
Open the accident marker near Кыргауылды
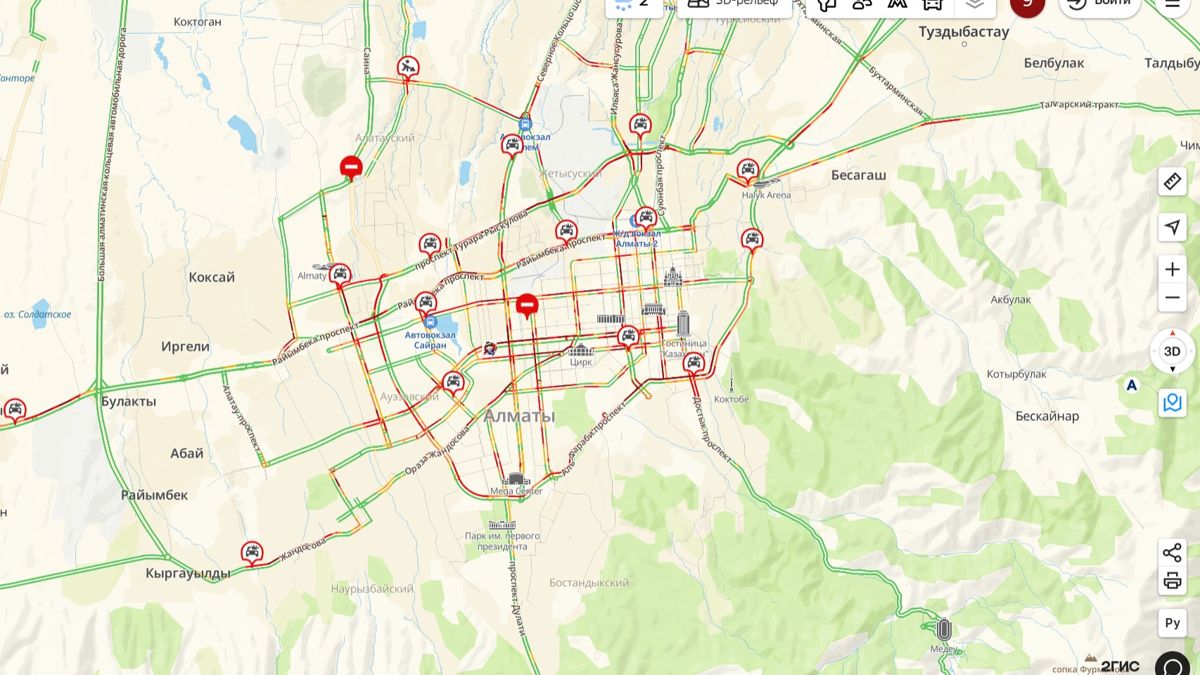252,551
